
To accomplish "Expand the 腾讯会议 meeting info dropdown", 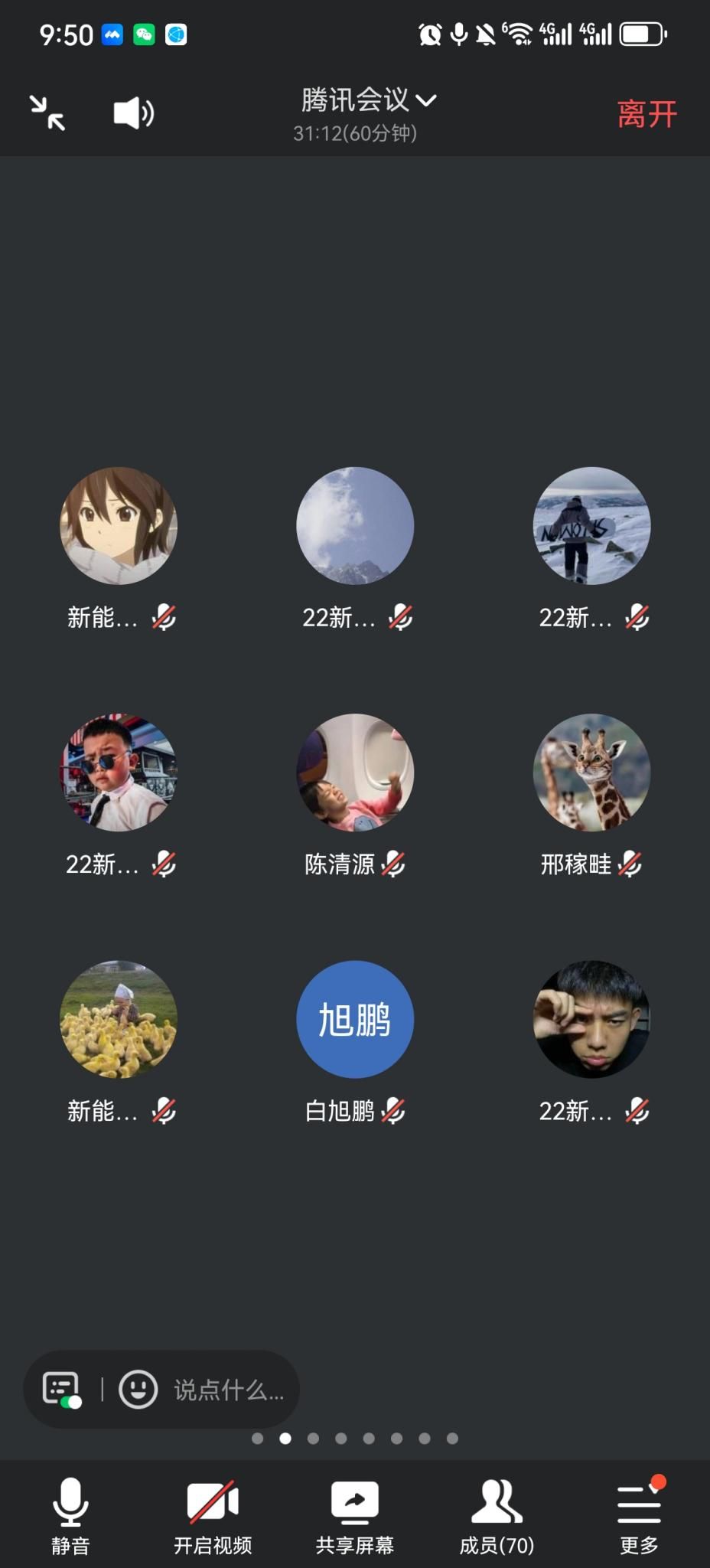I will point(368,100).
